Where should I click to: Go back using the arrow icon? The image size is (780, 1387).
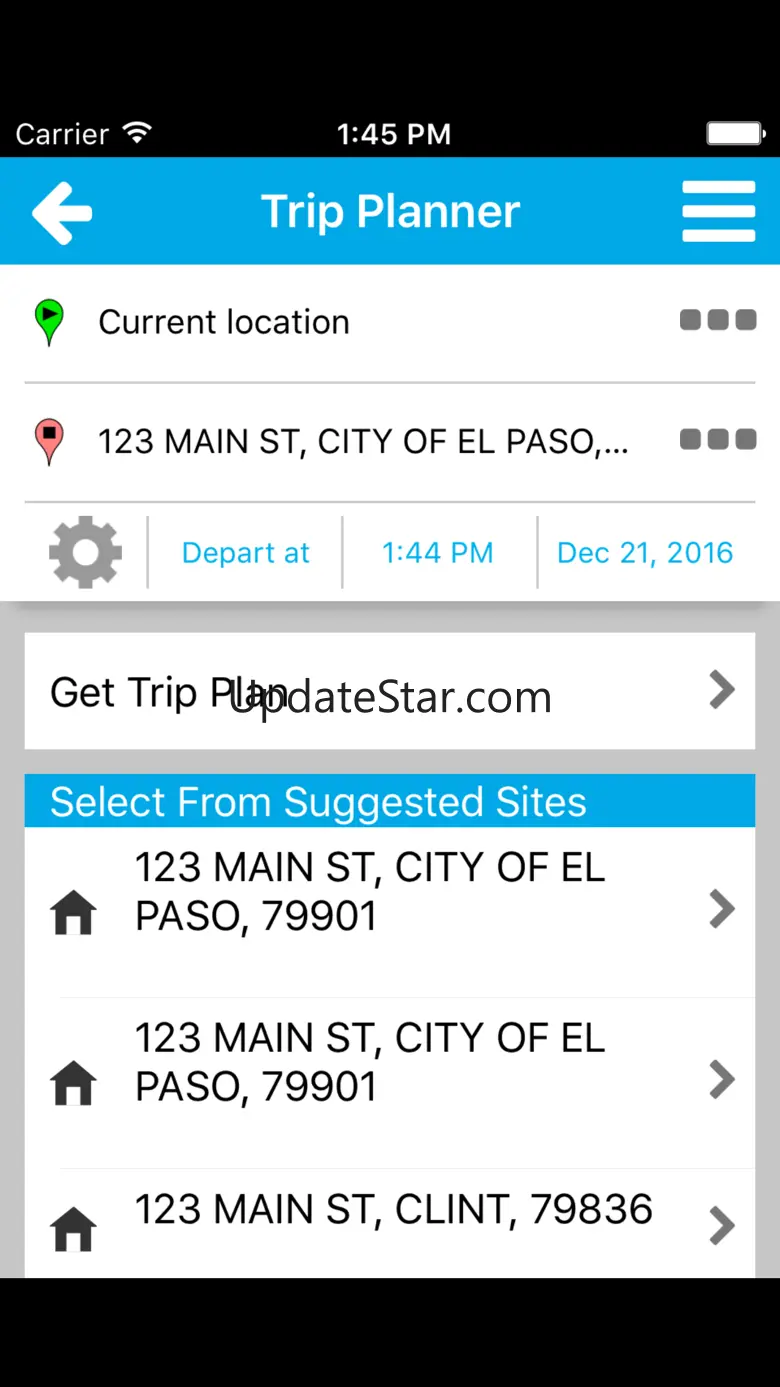62,212
